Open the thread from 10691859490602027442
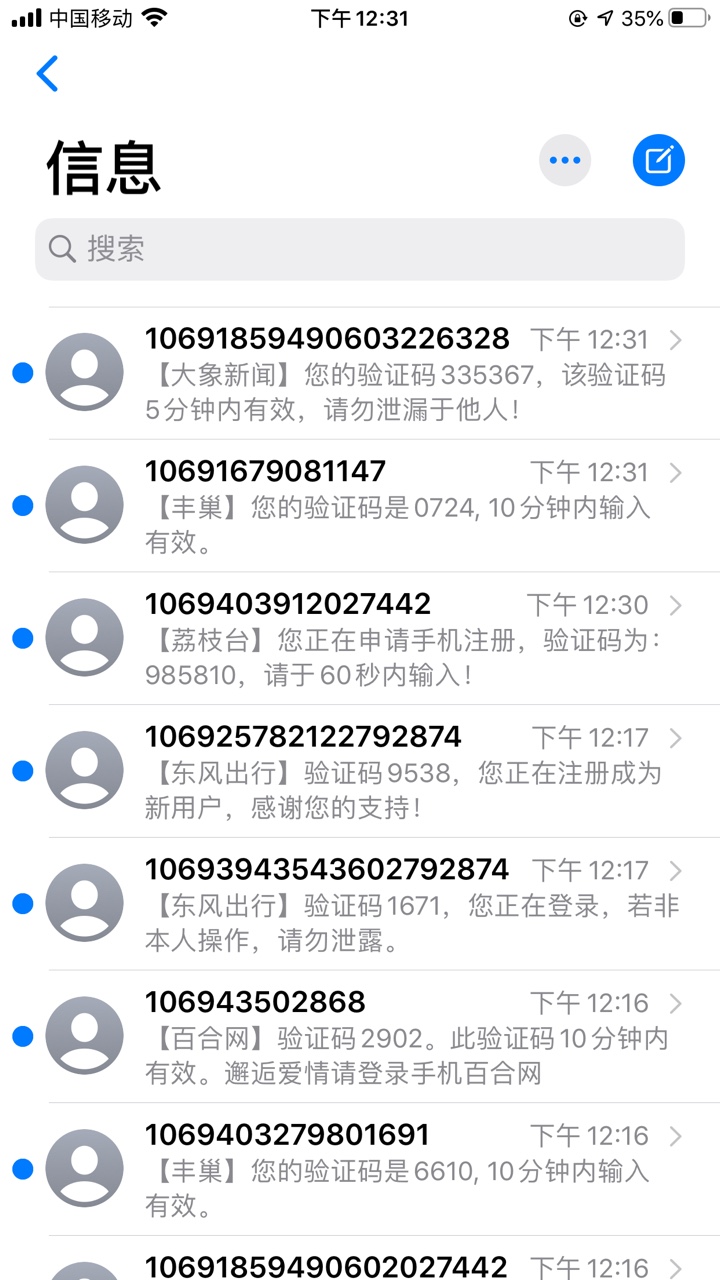The image size is (720, 1280). [360, 1260]
